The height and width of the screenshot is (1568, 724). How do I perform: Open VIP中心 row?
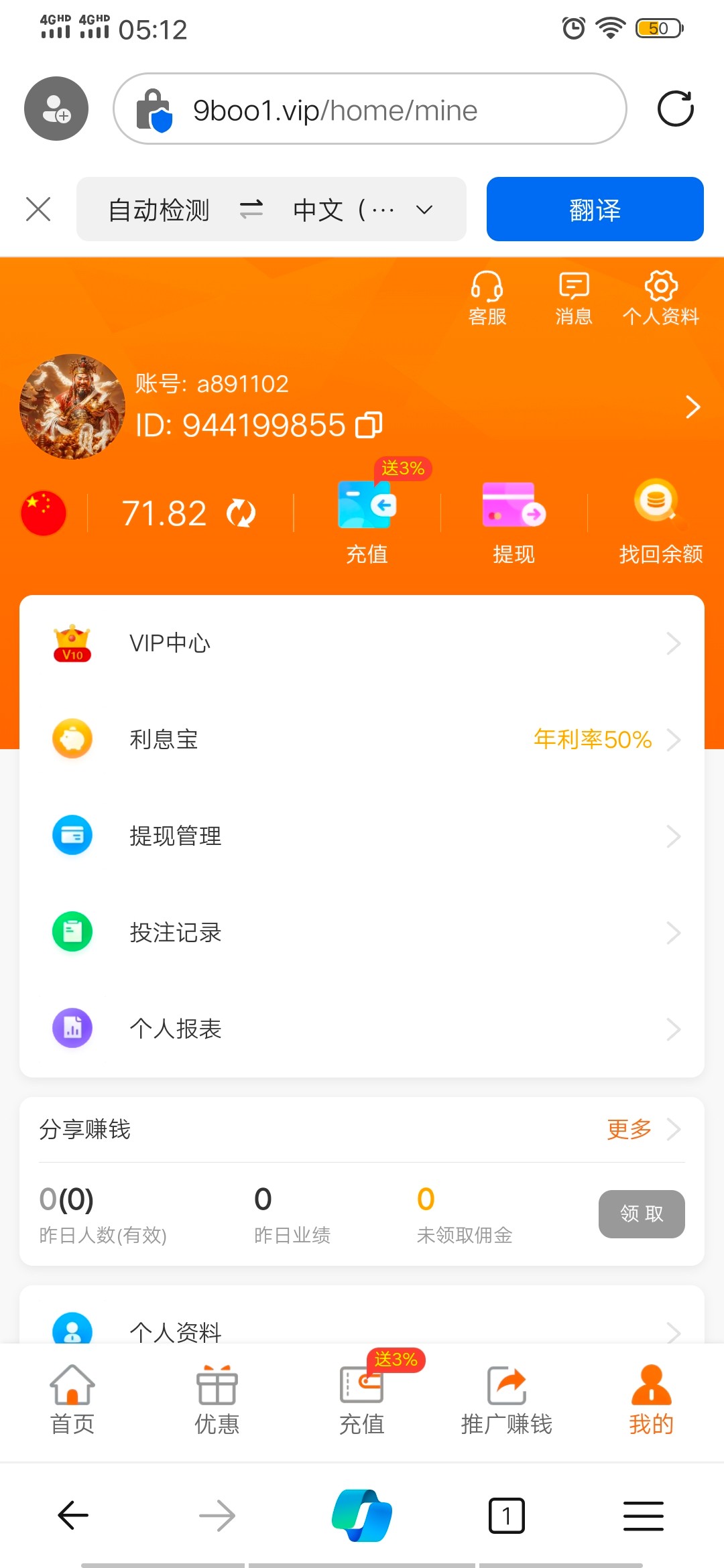(362, 643)
